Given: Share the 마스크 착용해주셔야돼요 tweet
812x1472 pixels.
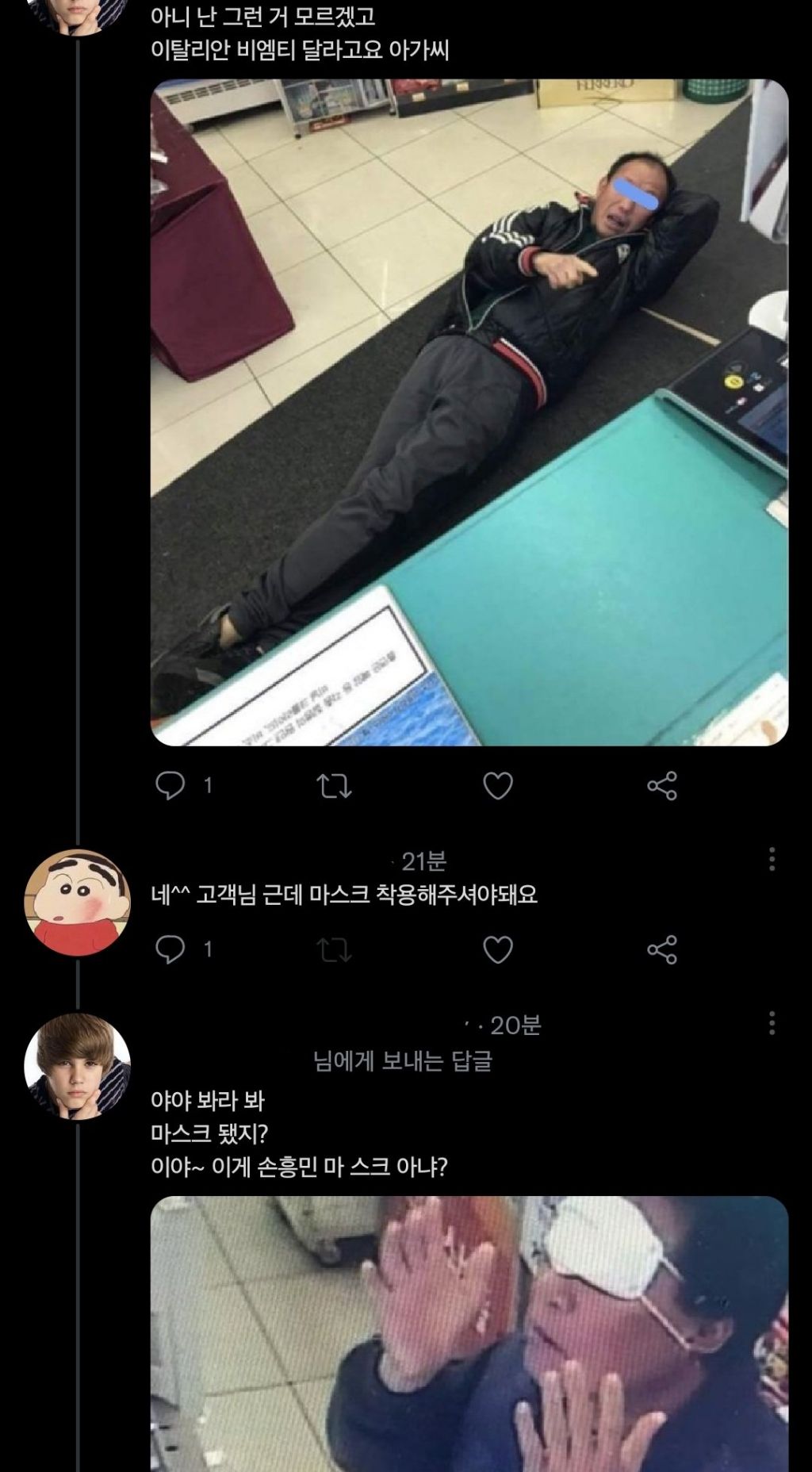Looking at the screenshot, I should pos(662,949).
